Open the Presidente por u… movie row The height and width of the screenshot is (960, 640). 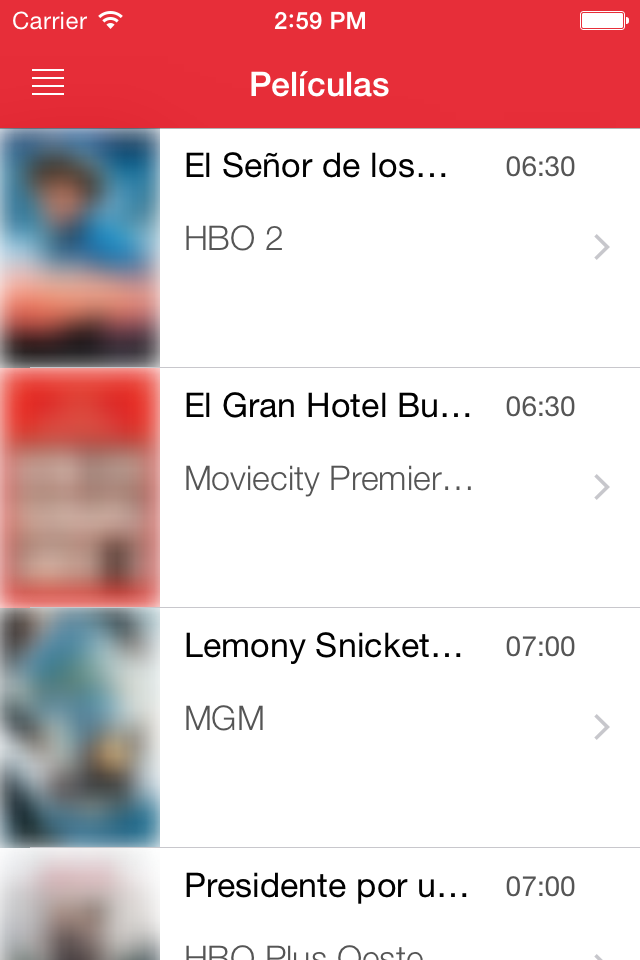(380, 905)
